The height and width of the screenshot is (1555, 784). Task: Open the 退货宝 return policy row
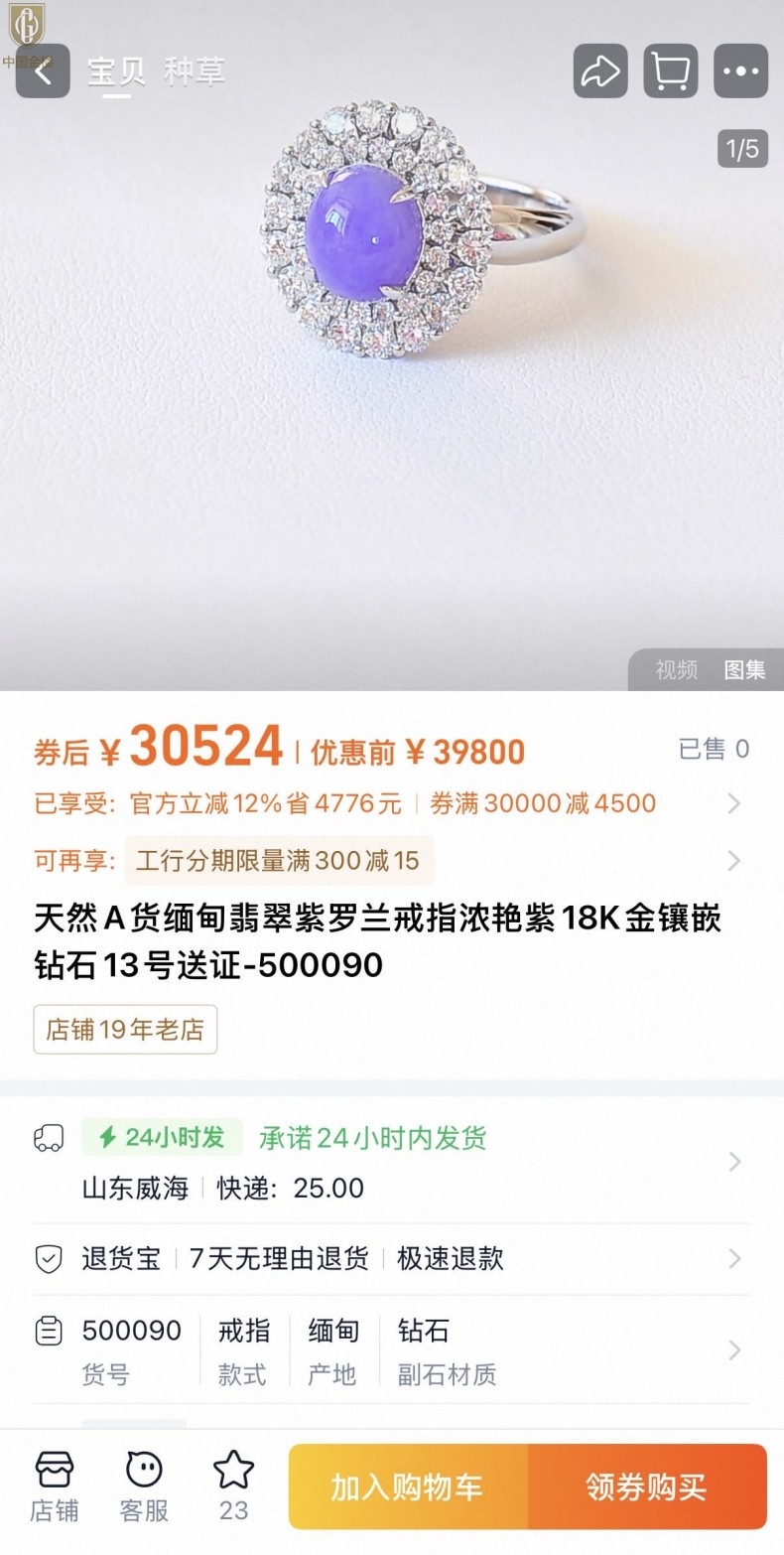point(391,1259)
